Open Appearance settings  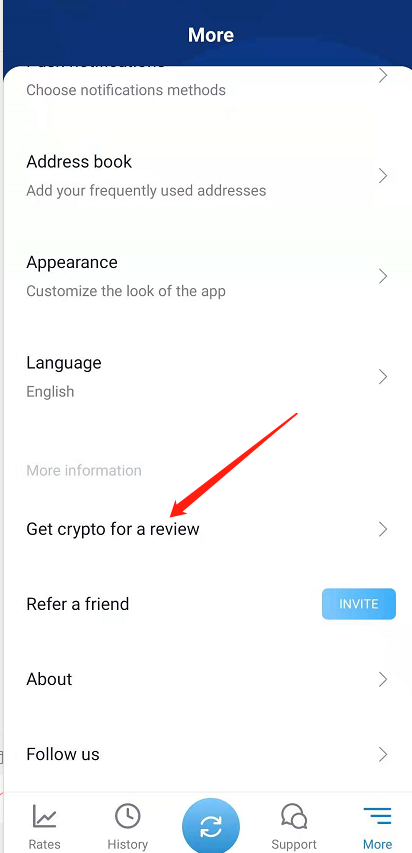click(207, 276)
